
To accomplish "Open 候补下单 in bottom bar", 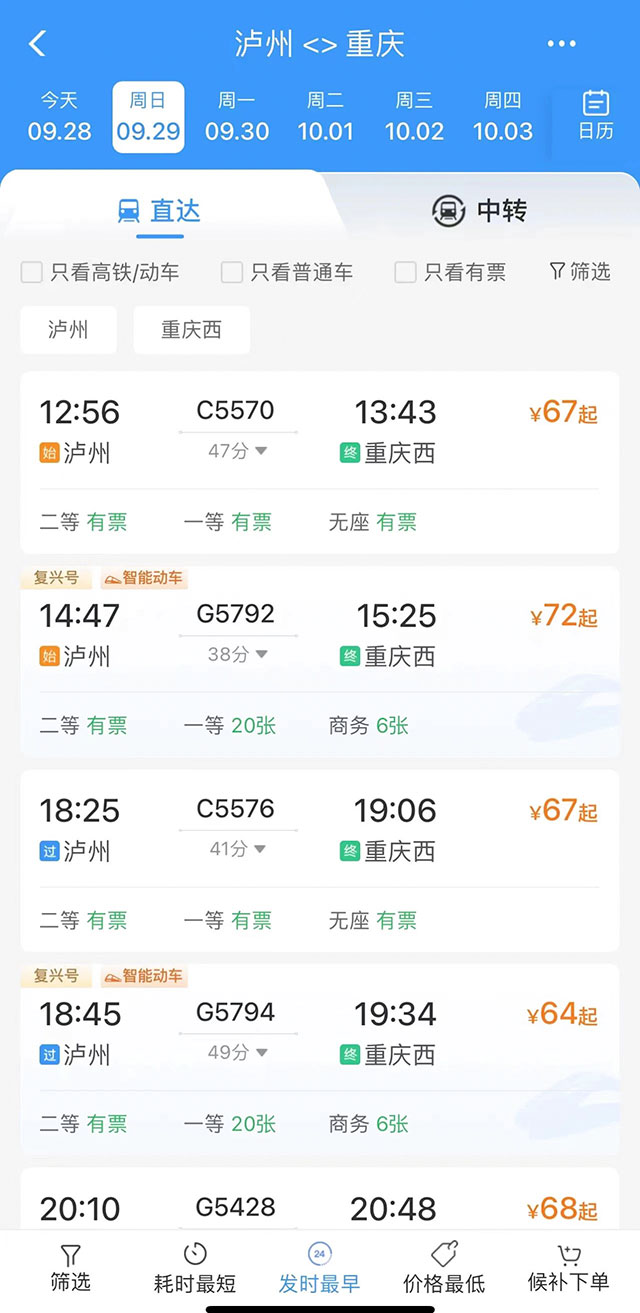I will 568,1268.
